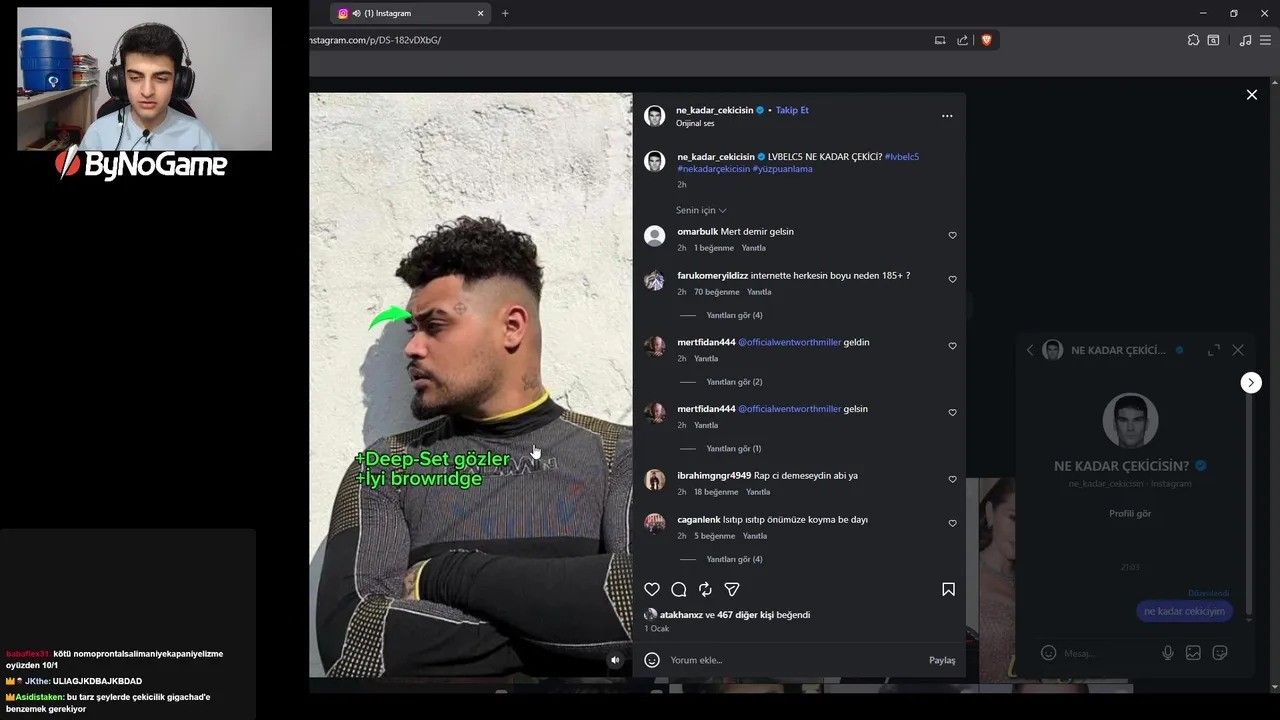
Task: Like the post with the heart icon
Action: 652,590
